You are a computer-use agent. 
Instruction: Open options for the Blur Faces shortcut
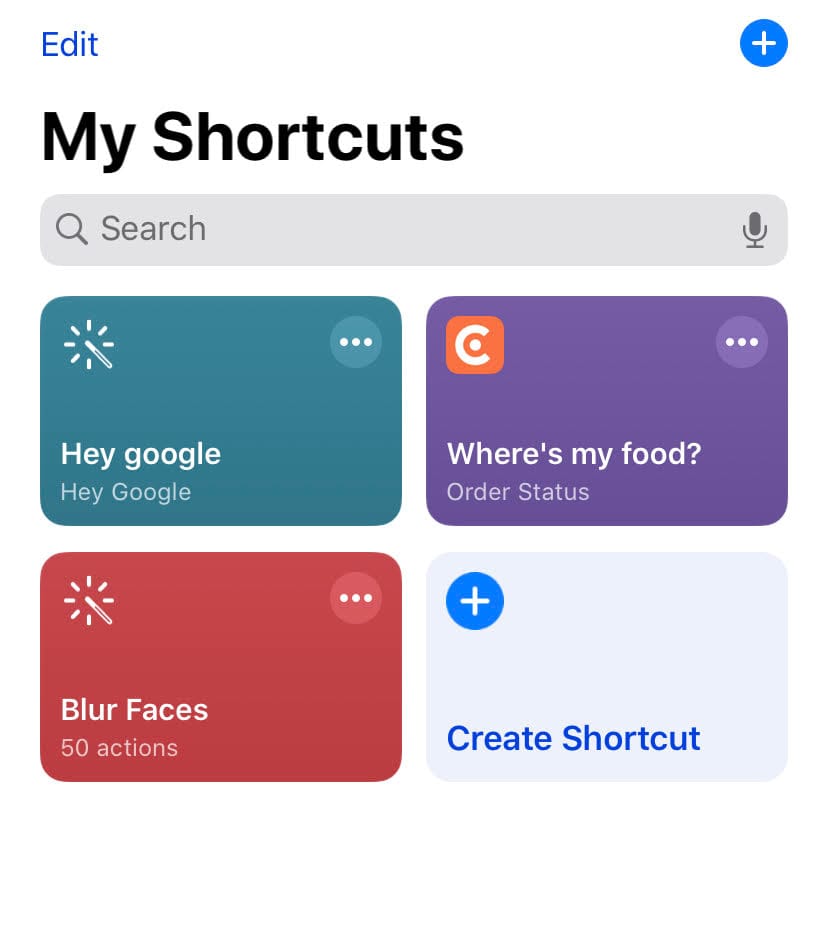356,598
